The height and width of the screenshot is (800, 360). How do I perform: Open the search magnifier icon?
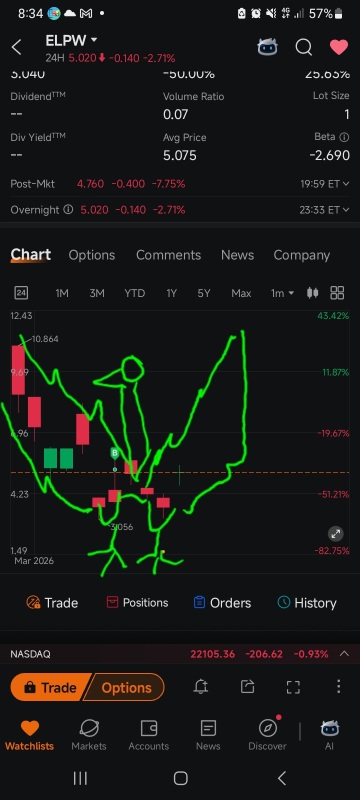click(303, 47)
